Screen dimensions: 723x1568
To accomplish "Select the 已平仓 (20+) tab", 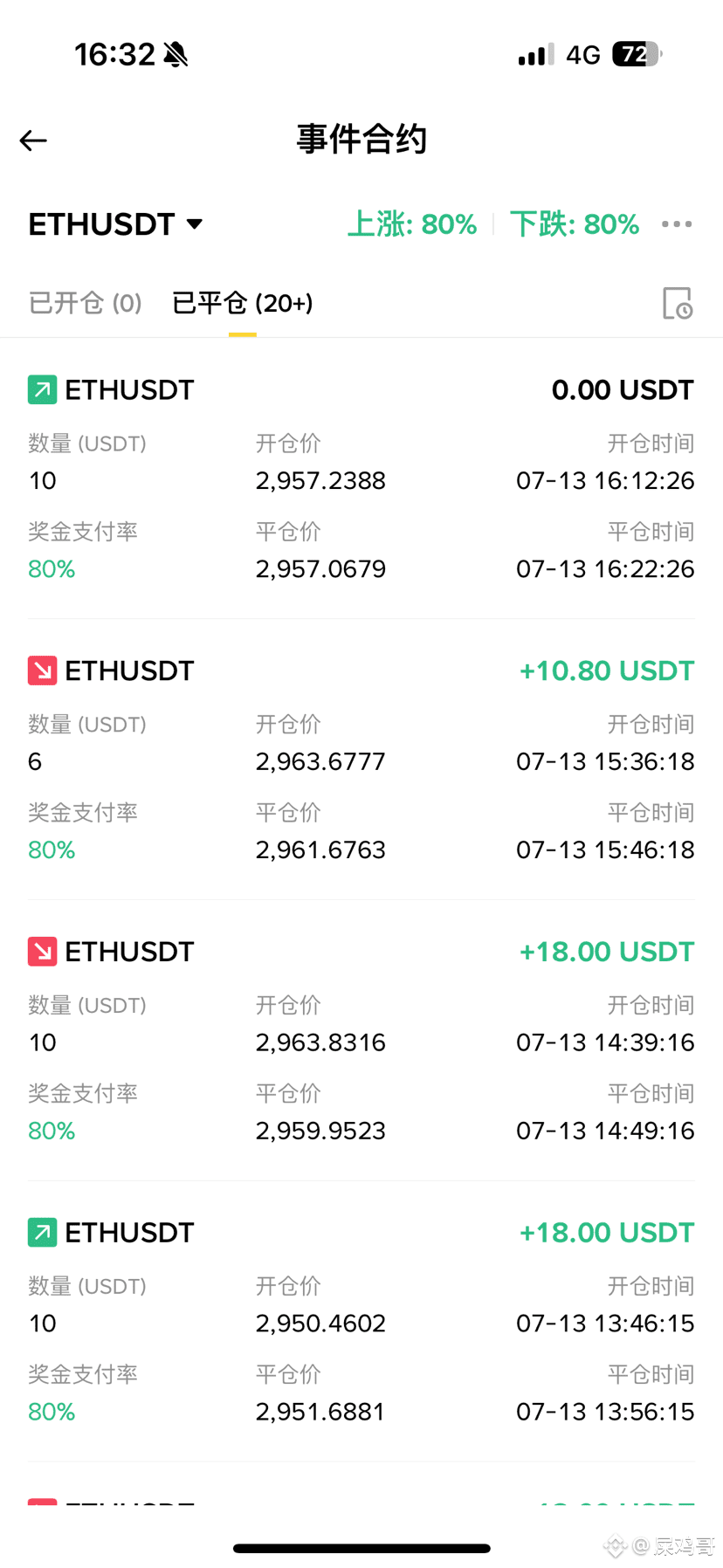I will point(243,303).
